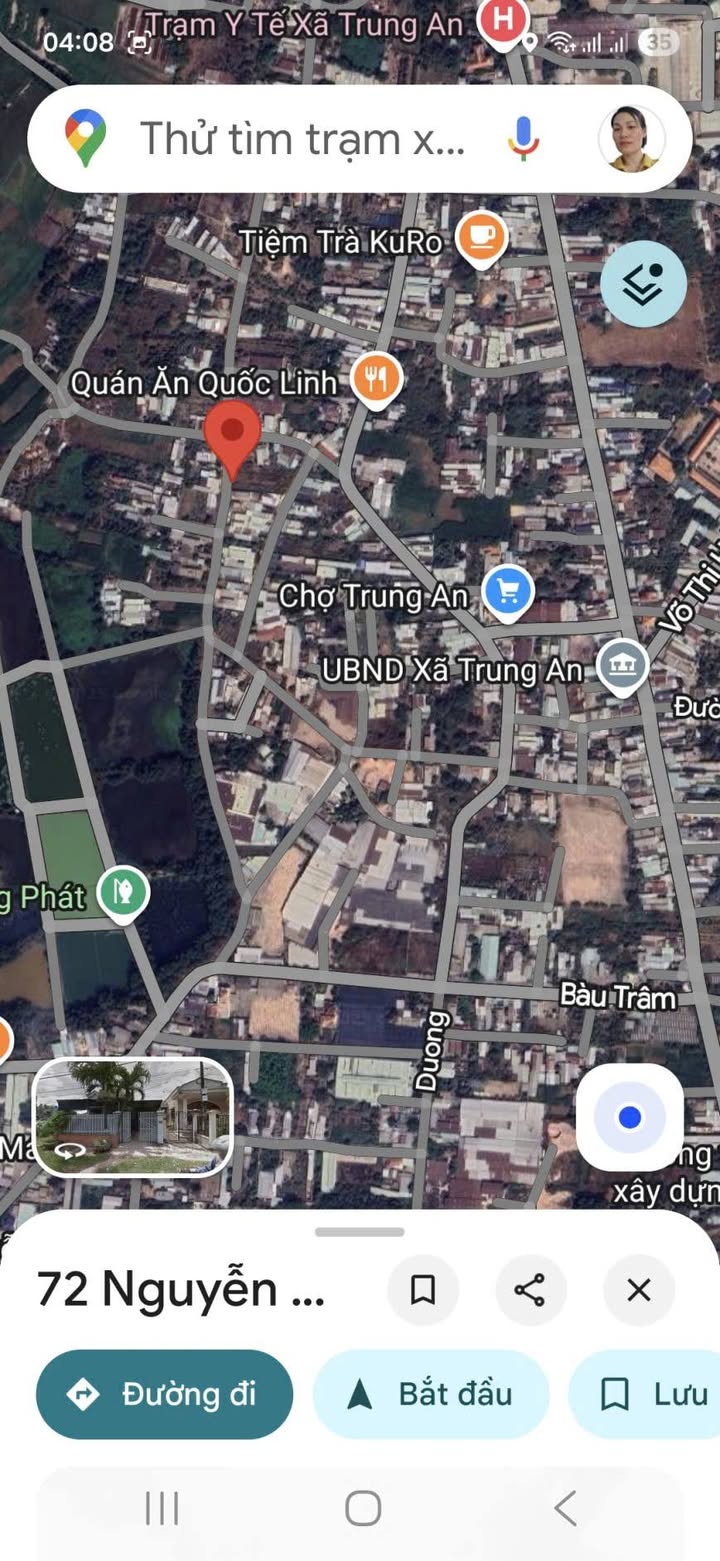
Task: Save the place with the bookmark icon
Action: pos(423,1290)
